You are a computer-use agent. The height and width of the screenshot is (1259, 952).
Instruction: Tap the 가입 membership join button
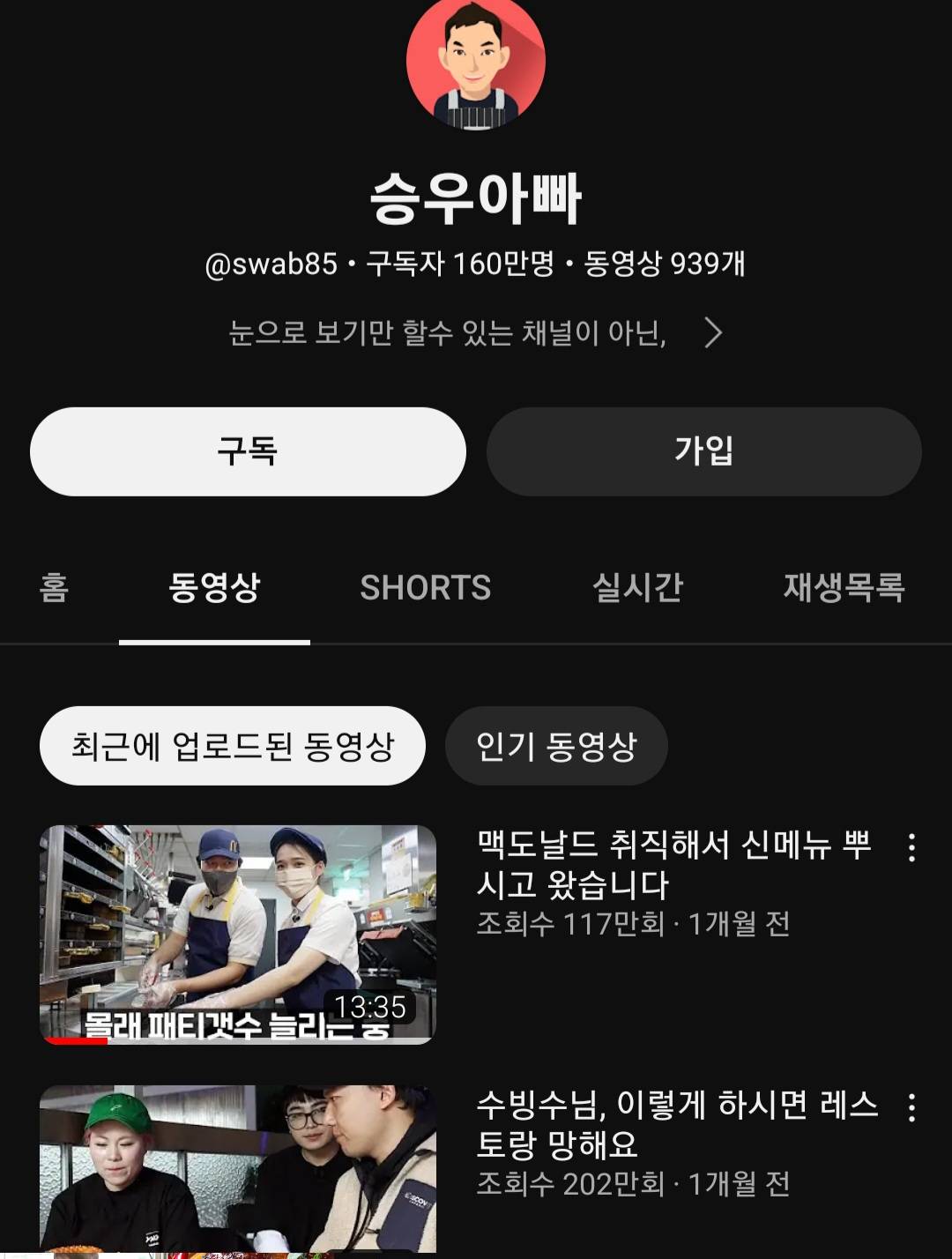(x=703, y=451)
